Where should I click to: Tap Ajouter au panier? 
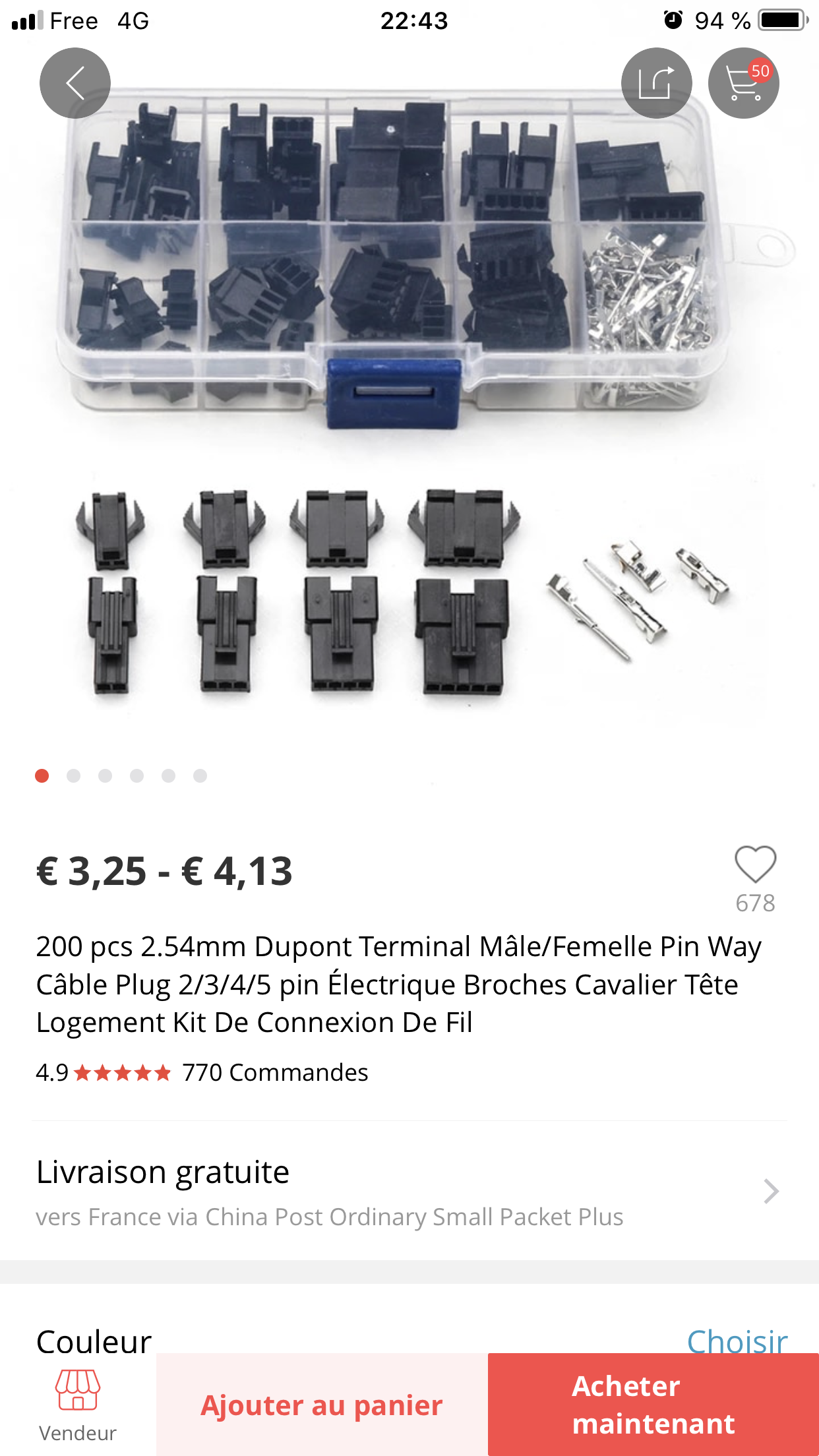322,1405
